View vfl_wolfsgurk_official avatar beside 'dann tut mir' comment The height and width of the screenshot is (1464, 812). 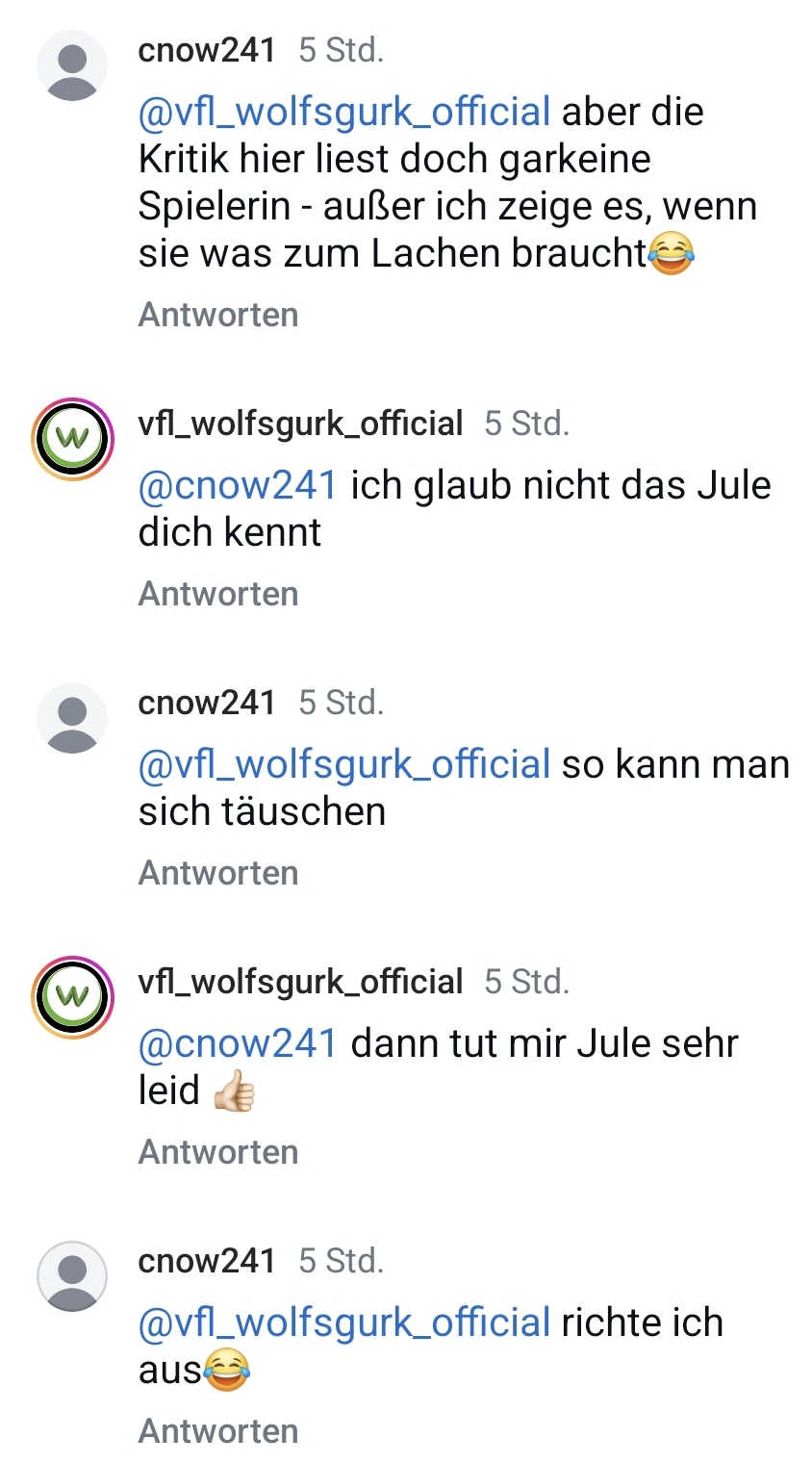click(72, 997)
